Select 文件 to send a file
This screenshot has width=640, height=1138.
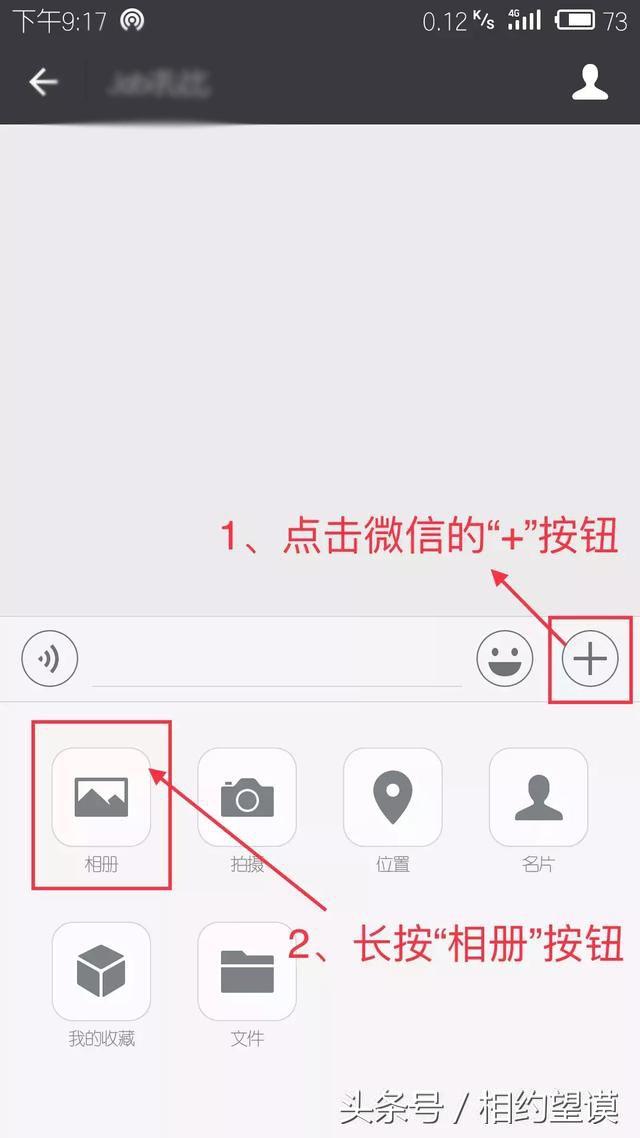tap(247, 971)
